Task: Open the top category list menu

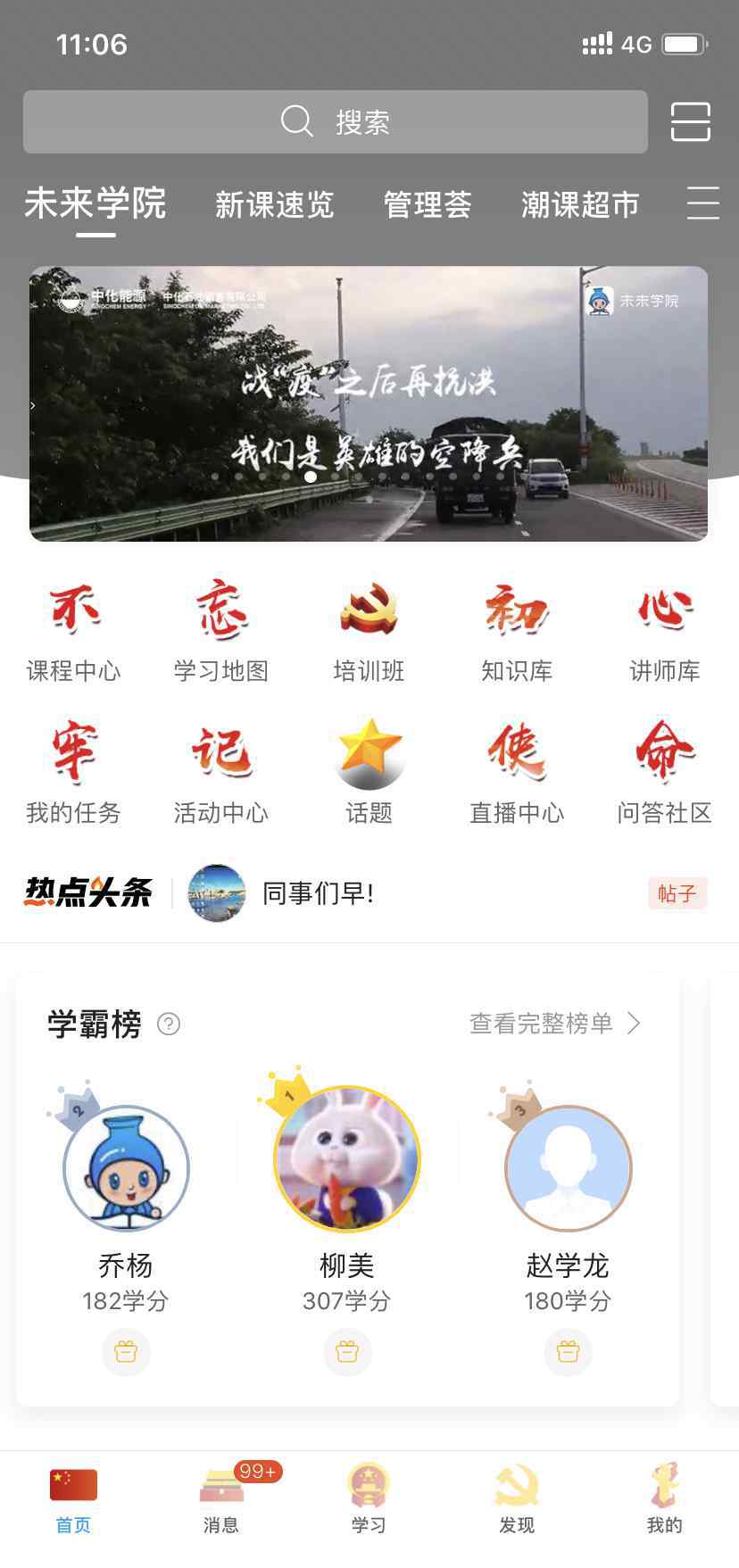Action: point(702,203)
